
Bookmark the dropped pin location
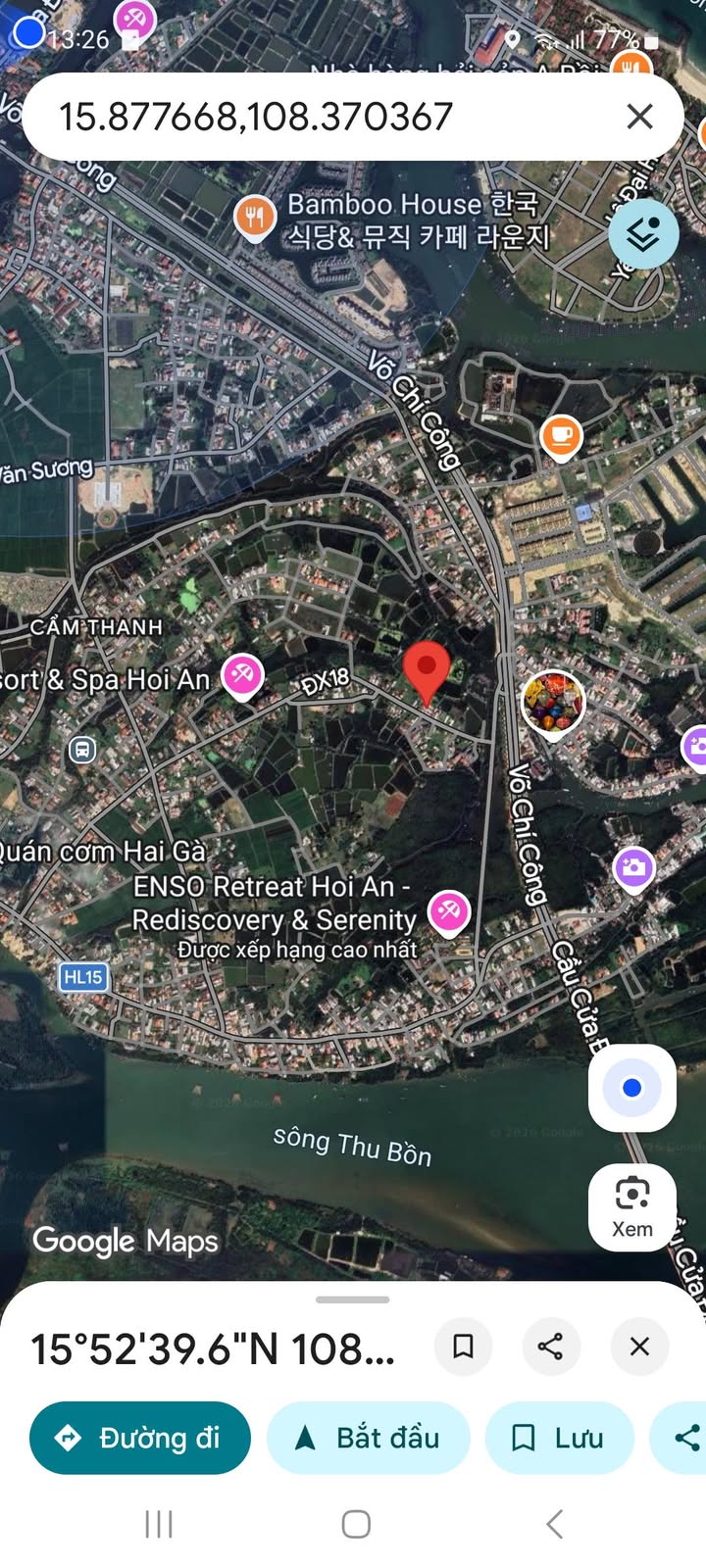click(x=463, y=1347)
